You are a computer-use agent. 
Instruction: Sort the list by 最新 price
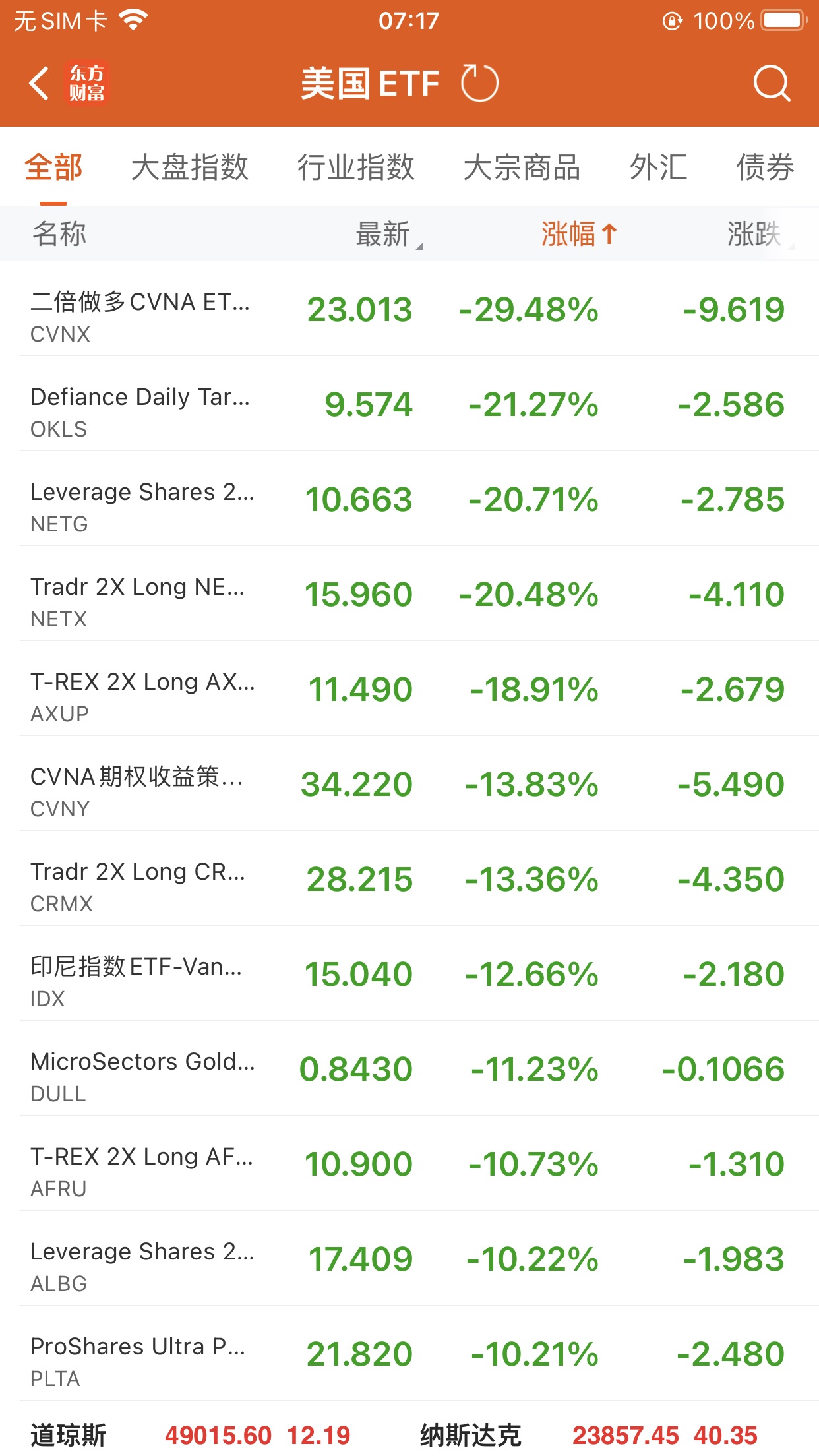coord(385,234)
